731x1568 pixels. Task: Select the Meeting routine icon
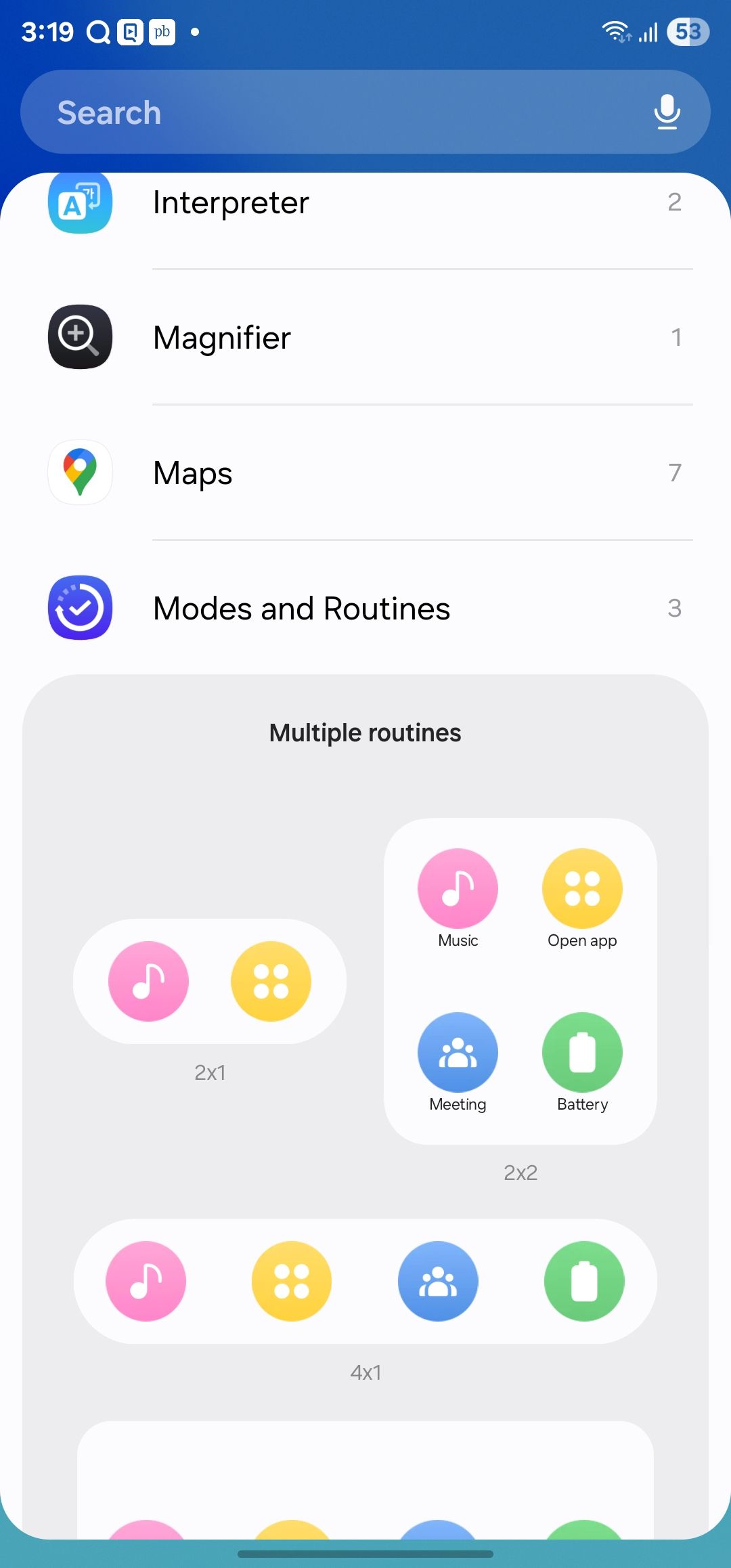pos(458,1051)
